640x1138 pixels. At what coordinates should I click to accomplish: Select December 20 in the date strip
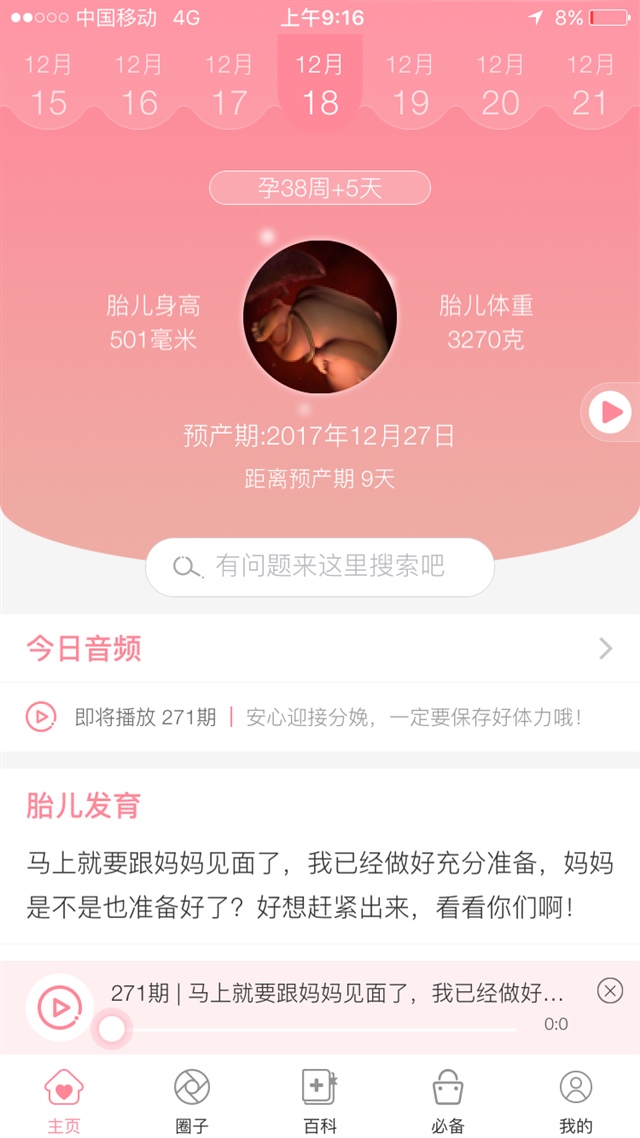pyautogui.click(x=500, y=86)
